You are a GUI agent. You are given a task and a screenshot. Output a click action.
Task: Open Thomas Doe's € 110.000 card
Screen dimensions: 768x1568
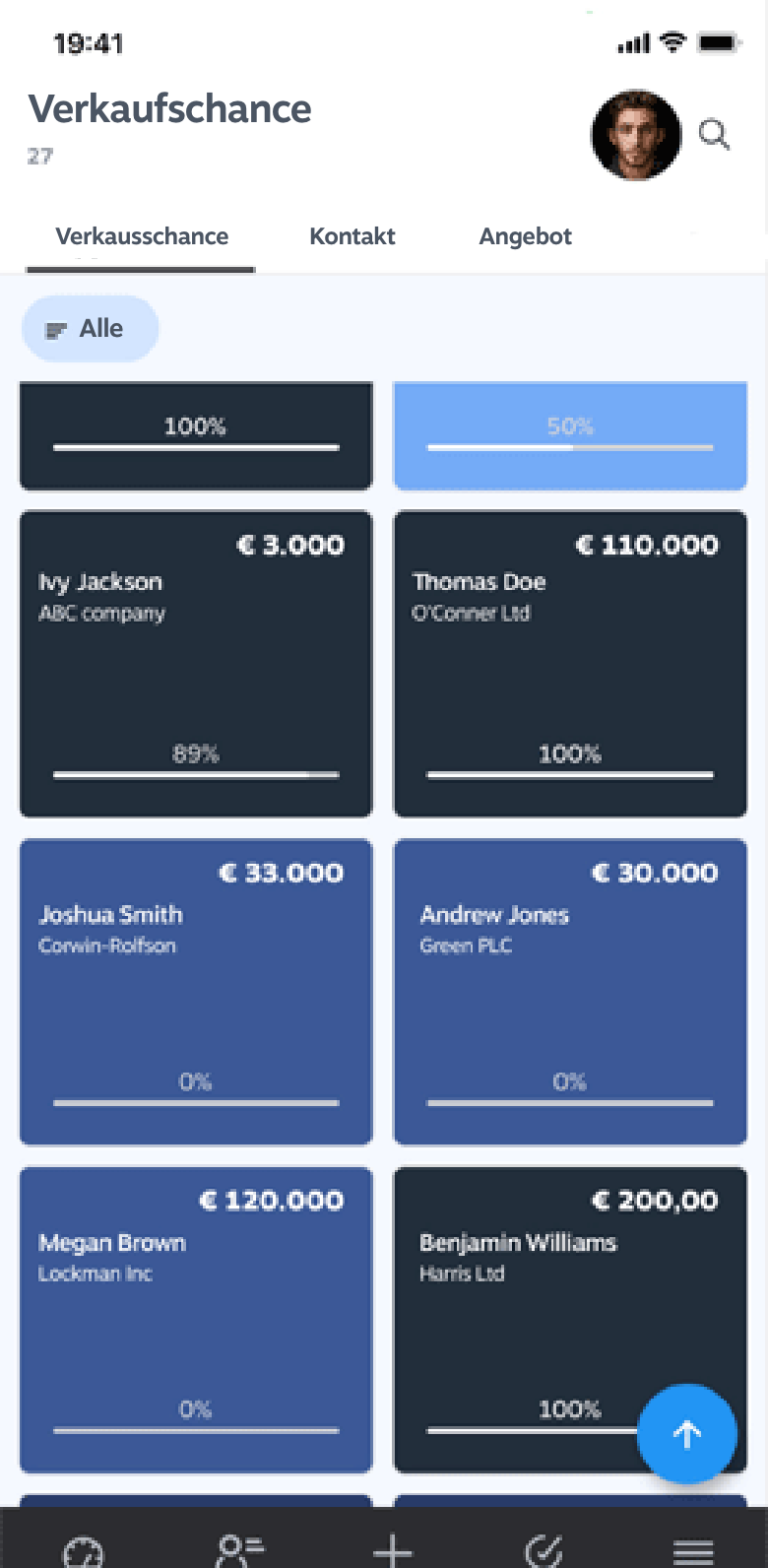click(x=570, y=663)
